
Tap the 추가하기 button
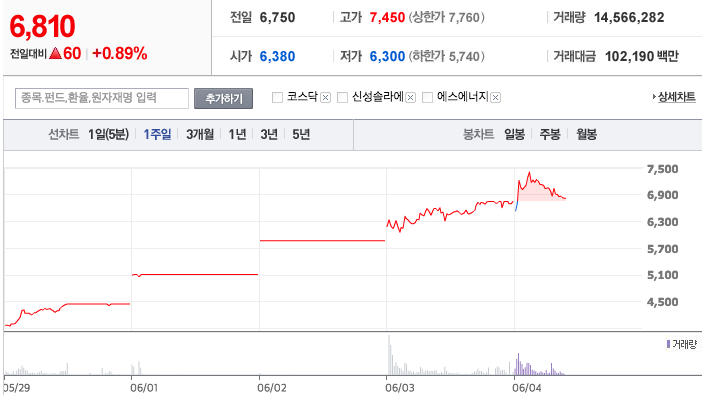pyautogui.click(x=223, y=99)
